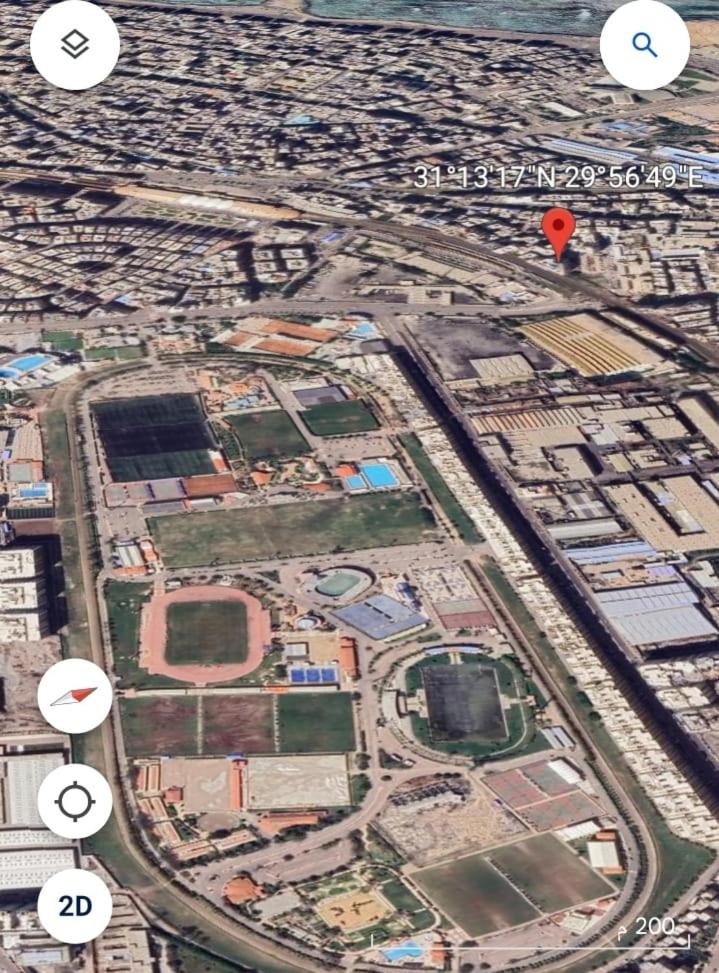Open the search magnifier

(645, 45)
